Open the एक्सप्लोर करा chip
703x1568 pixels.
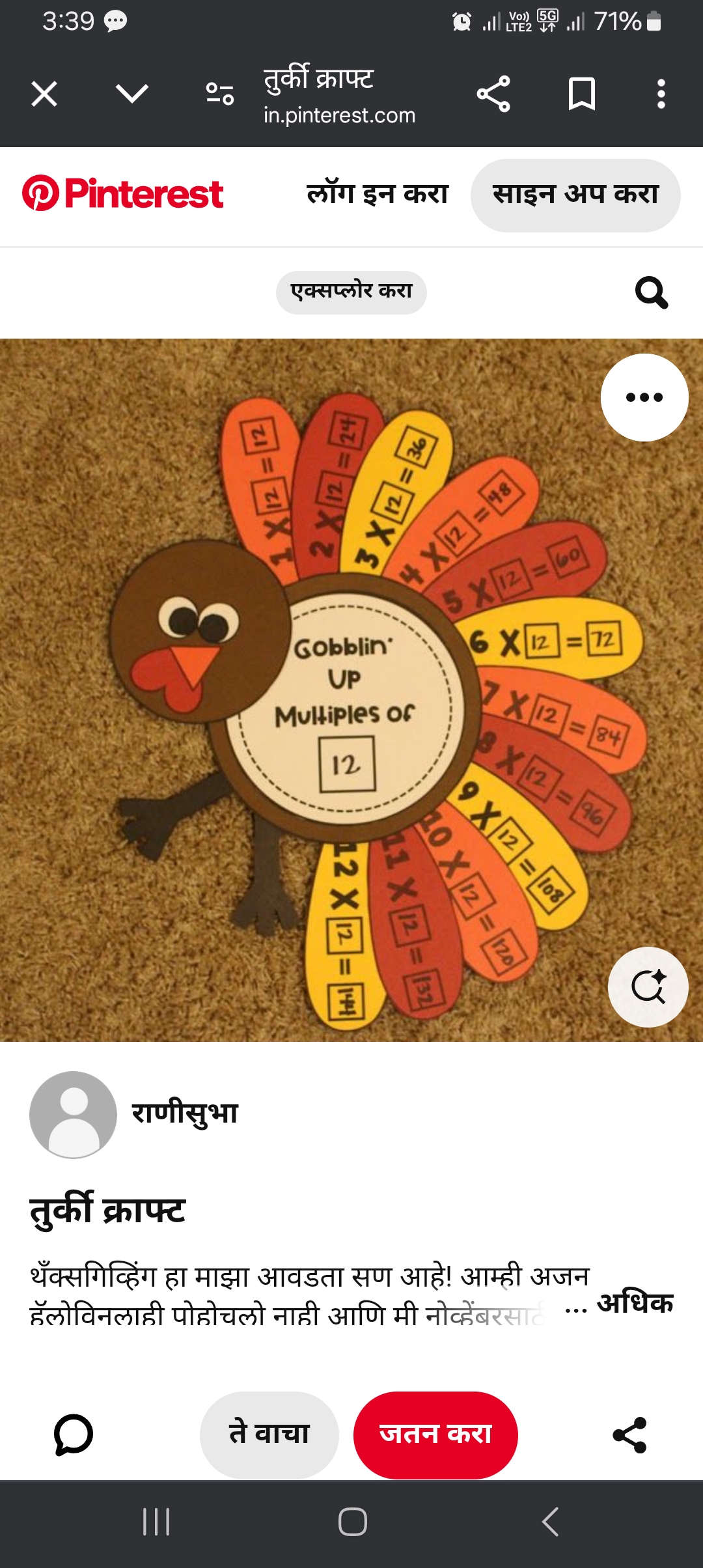(351, 292)
